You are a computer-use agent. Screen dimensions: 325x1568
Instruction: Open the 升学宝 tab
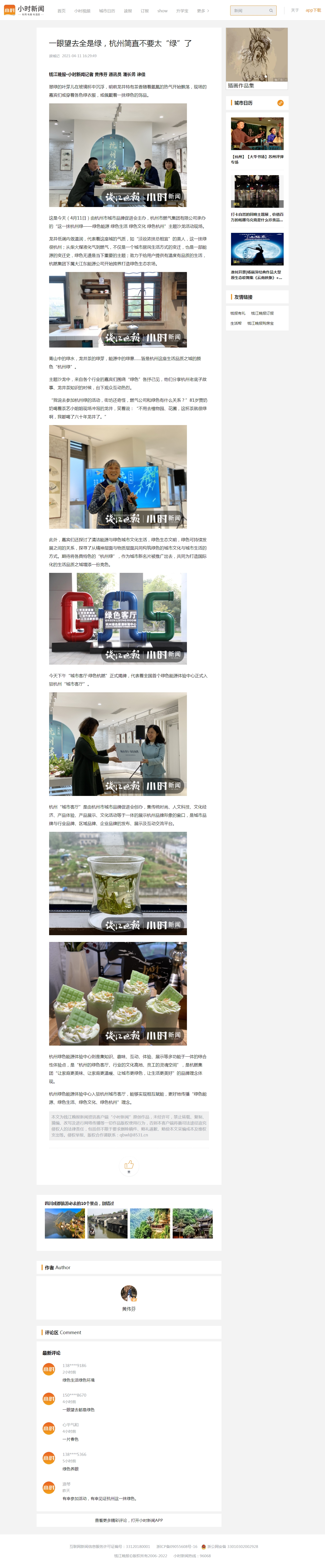click(x=182, y=11)
